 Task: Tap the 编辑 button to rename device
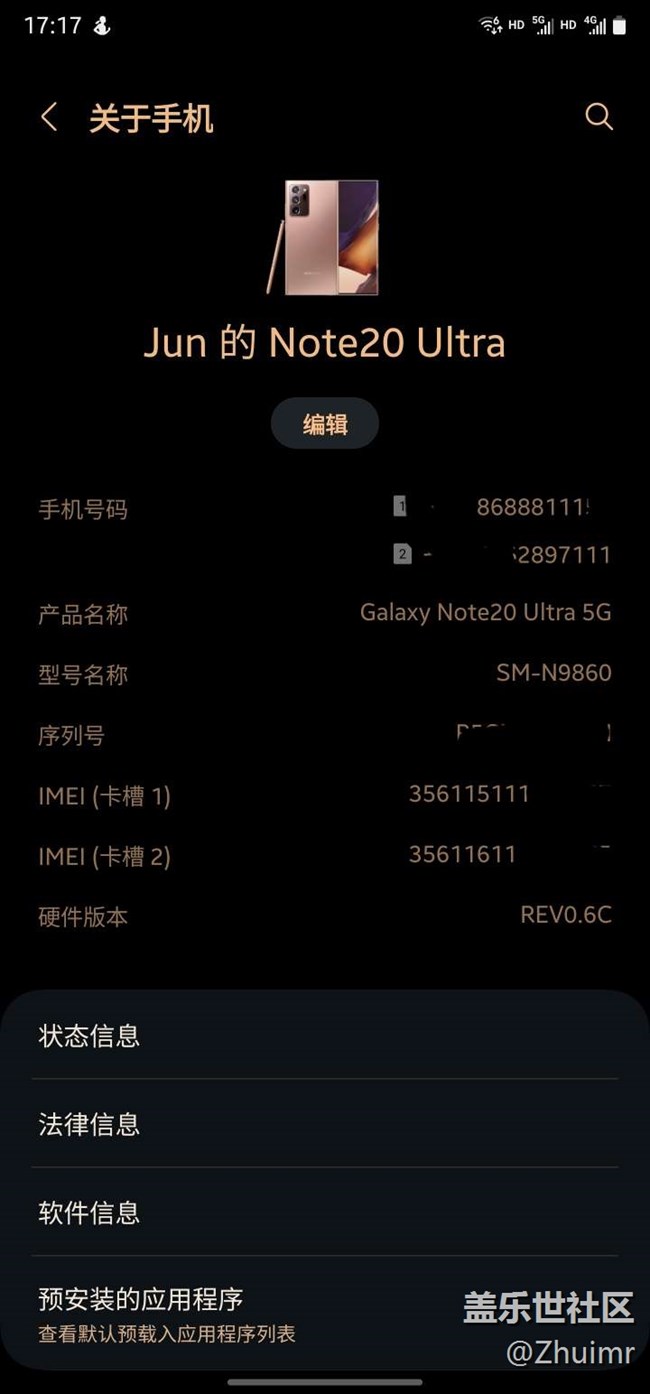pyautogui.click(x=325, y=424)
